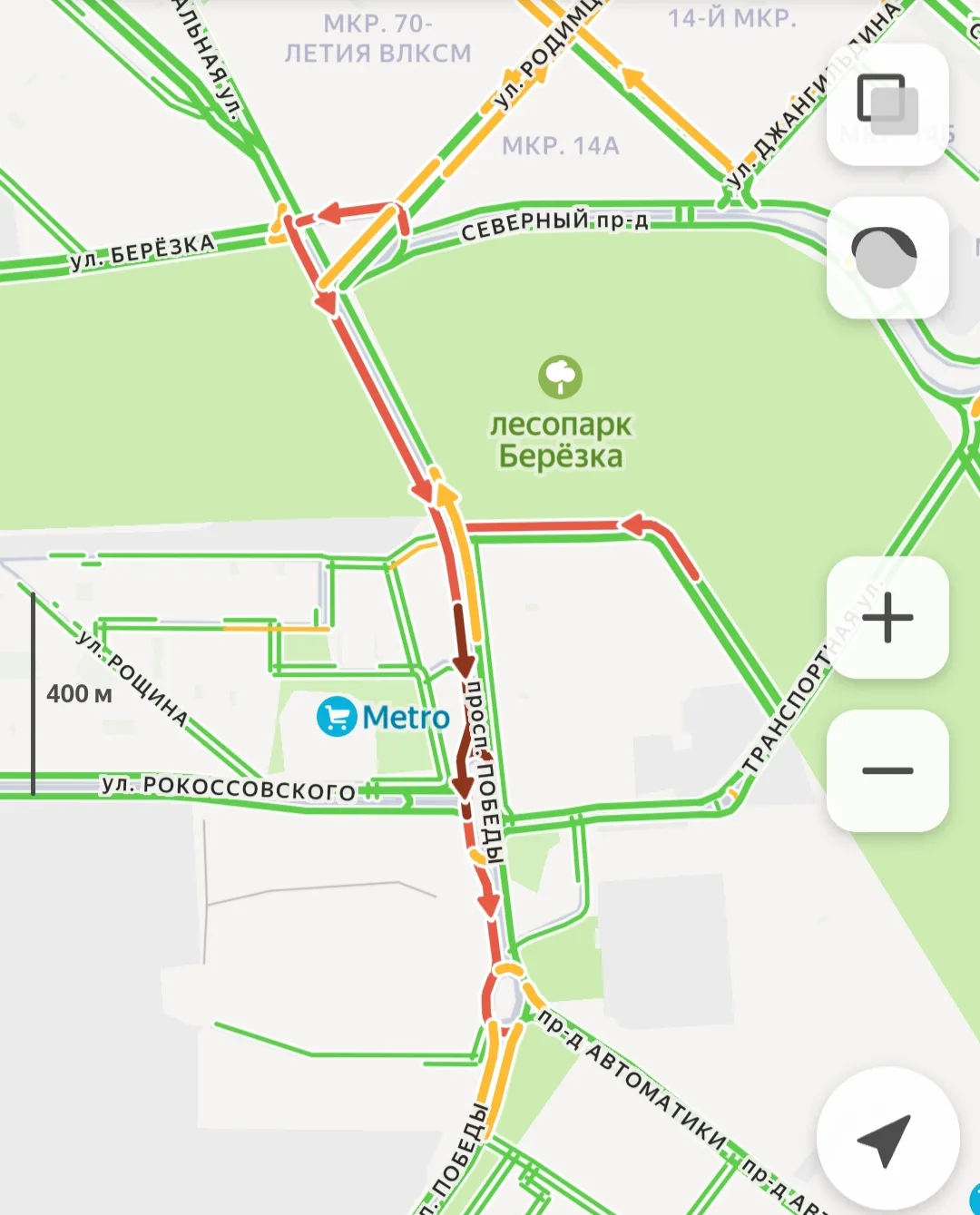Open the Metro store marker
The height and width of the screenshot is (1215, 980).
click(x=337, y=717)
